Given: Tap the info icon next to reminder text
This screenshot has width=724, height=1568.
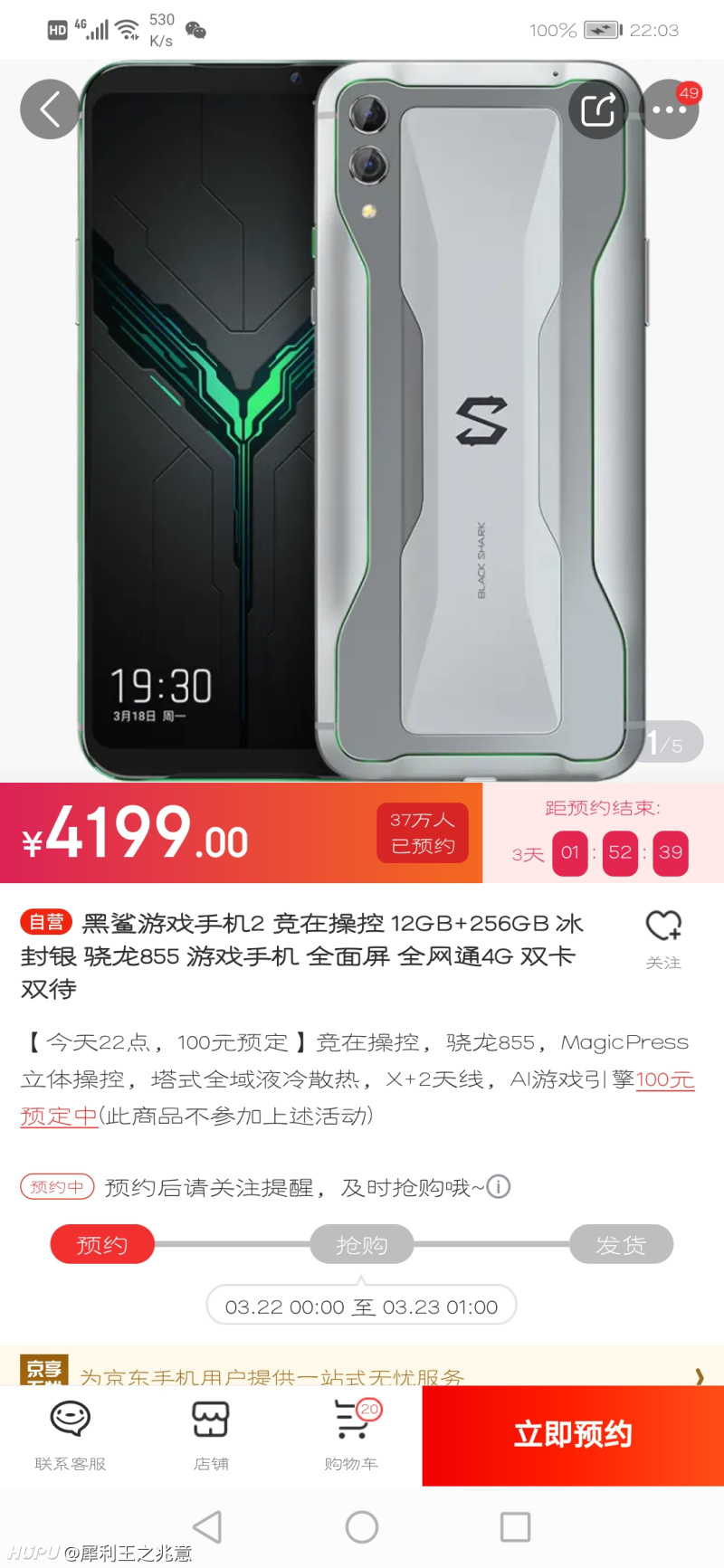Looking at the screenshot, I should click(499, 1187).
